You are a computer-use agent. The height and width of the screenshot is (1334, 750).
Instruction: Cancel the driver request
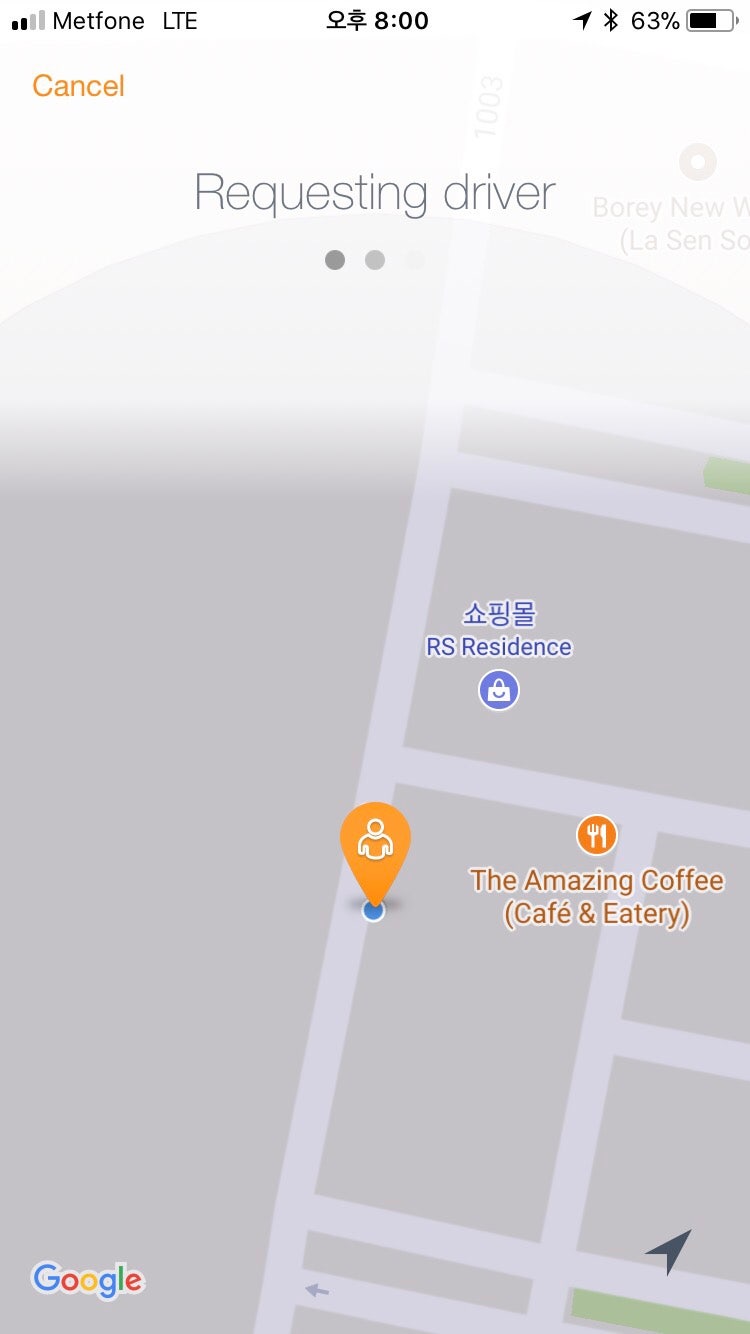pos(78,86)
